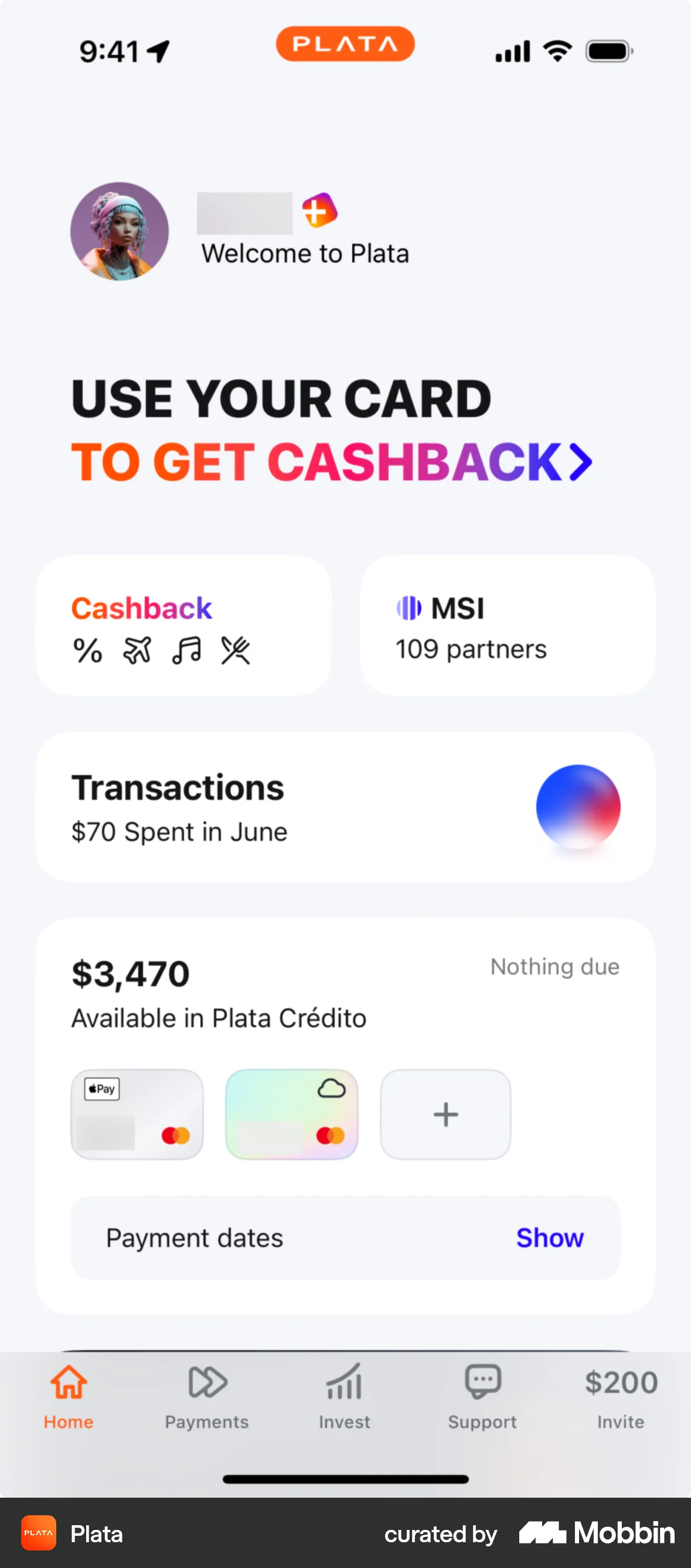Select the Mastercard logo on the pastel card
Viewport: 691px width, 1568px height.
pyautogui.click(x=329, y=1133)
